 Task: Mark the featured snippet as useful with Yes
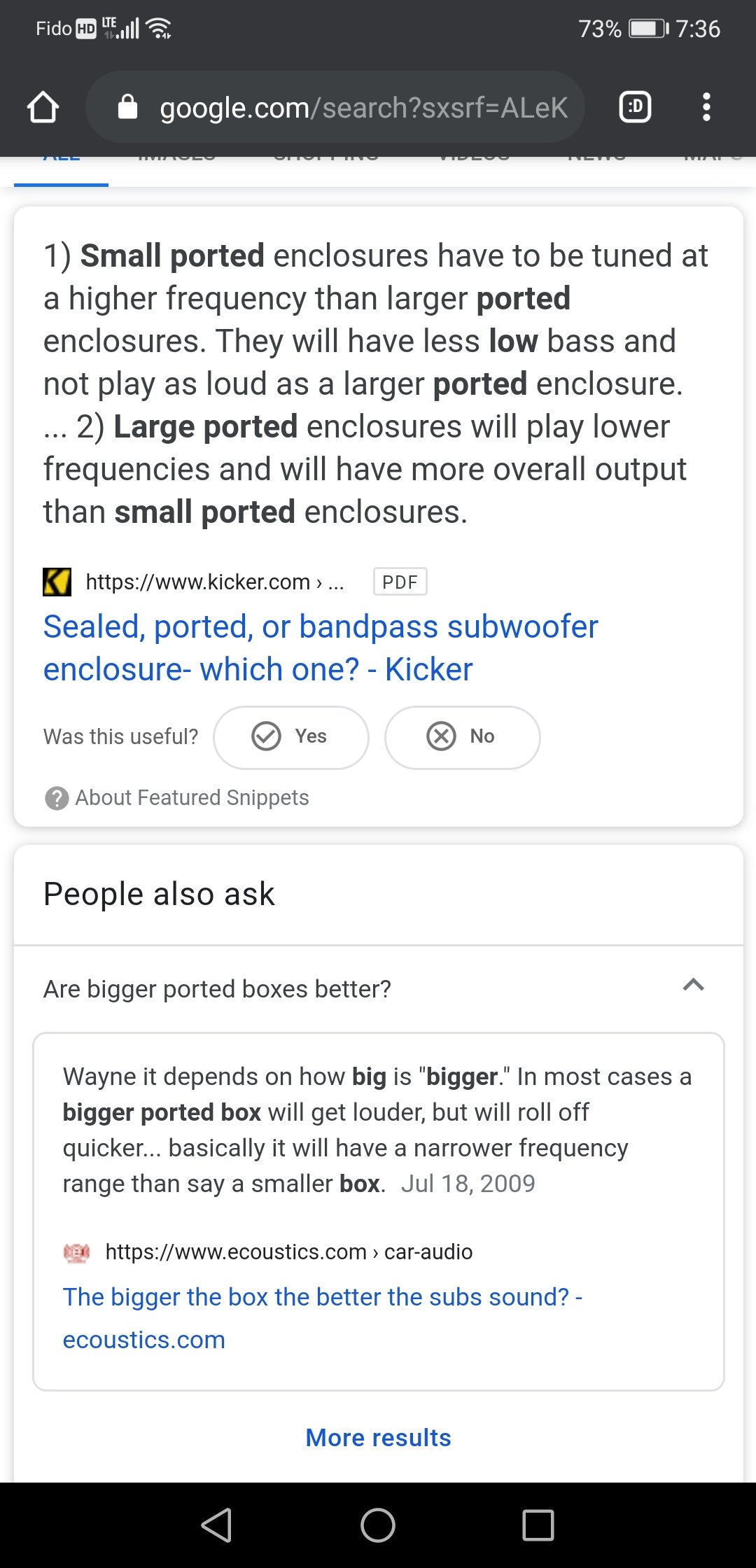coord(290,737)
